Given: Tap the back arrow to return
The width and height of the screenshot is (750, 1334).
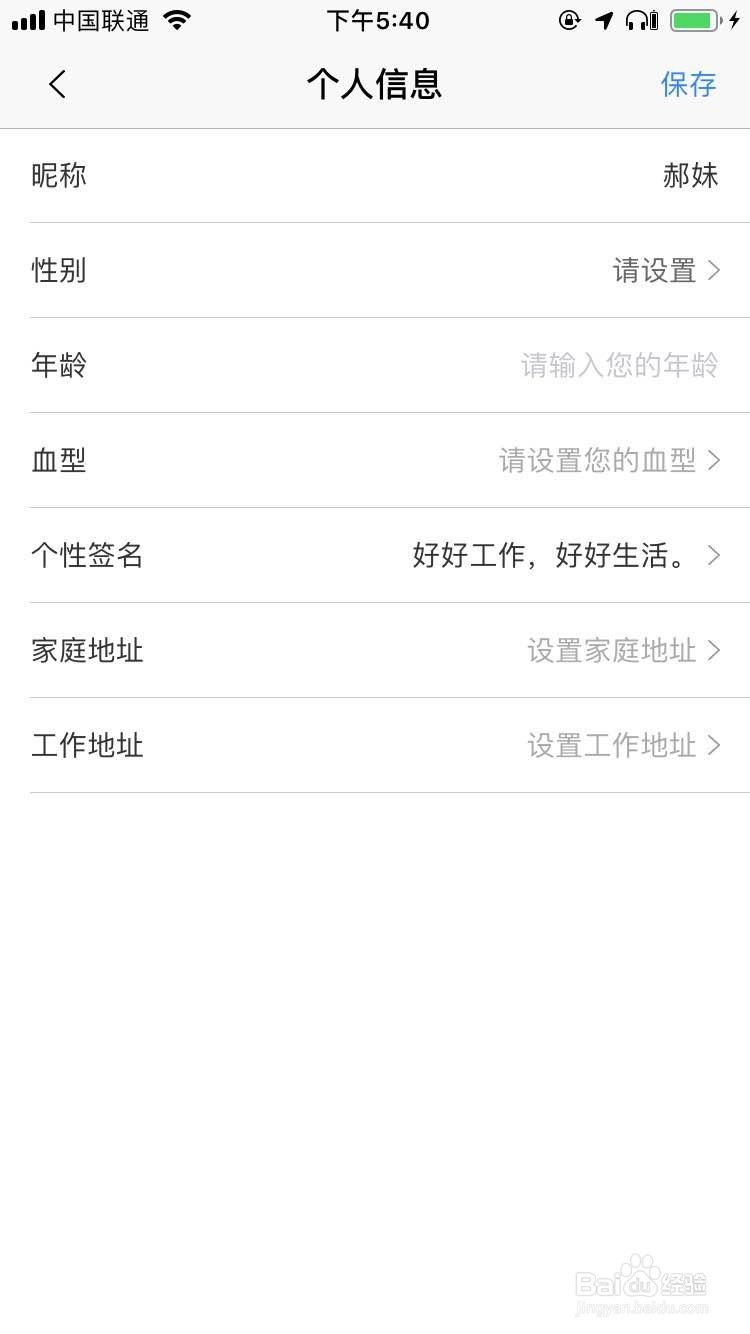Looking at the screenshot, I should 57,84.
